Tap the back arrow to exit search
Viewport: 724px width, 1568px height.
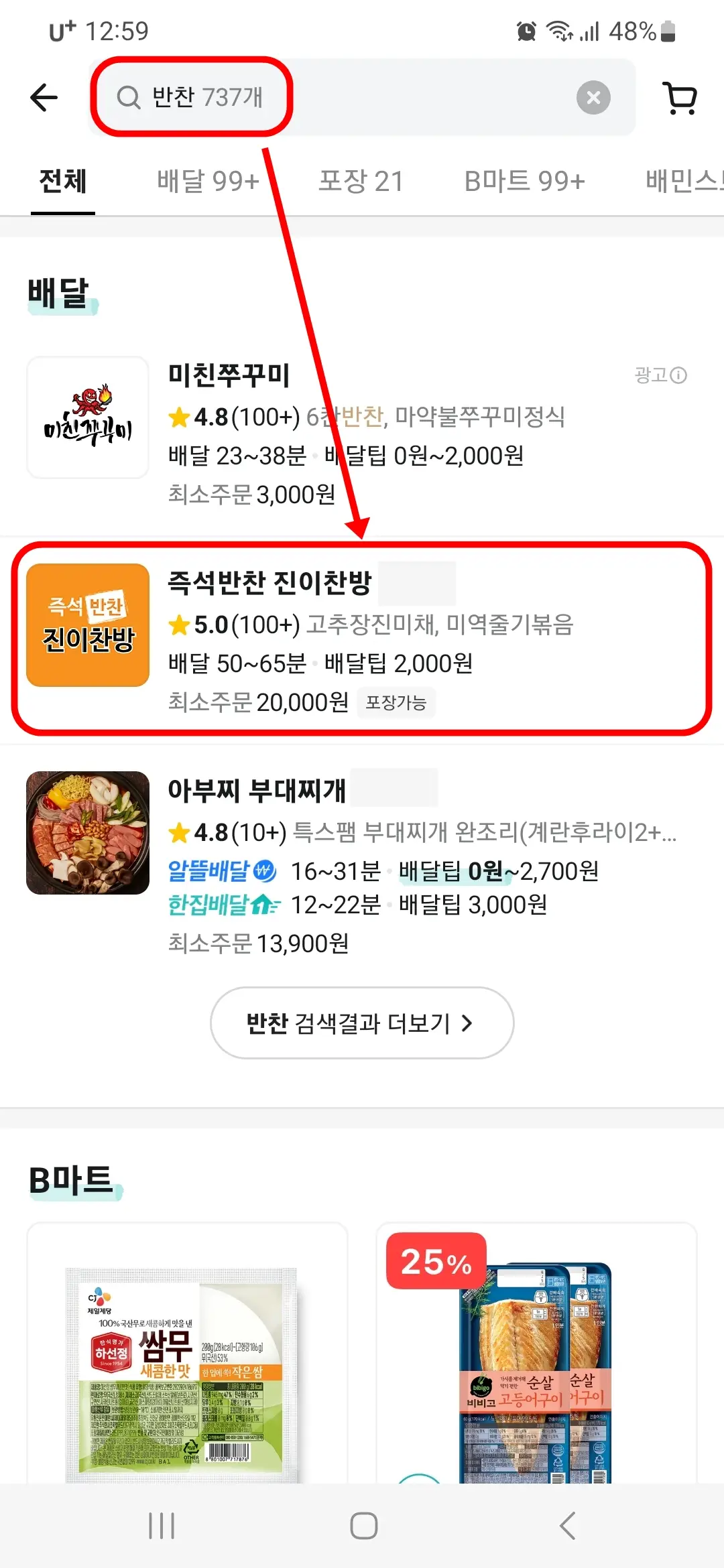(x=43, y=98)
